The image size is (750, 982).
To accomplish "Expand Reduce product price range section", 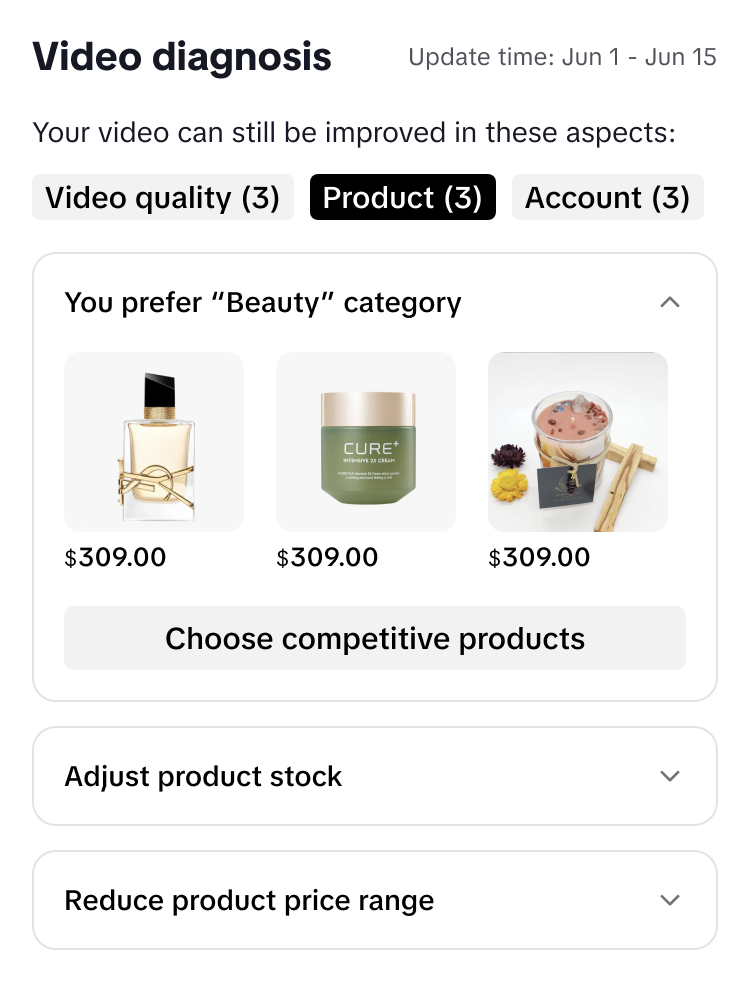I will [670, 900].
